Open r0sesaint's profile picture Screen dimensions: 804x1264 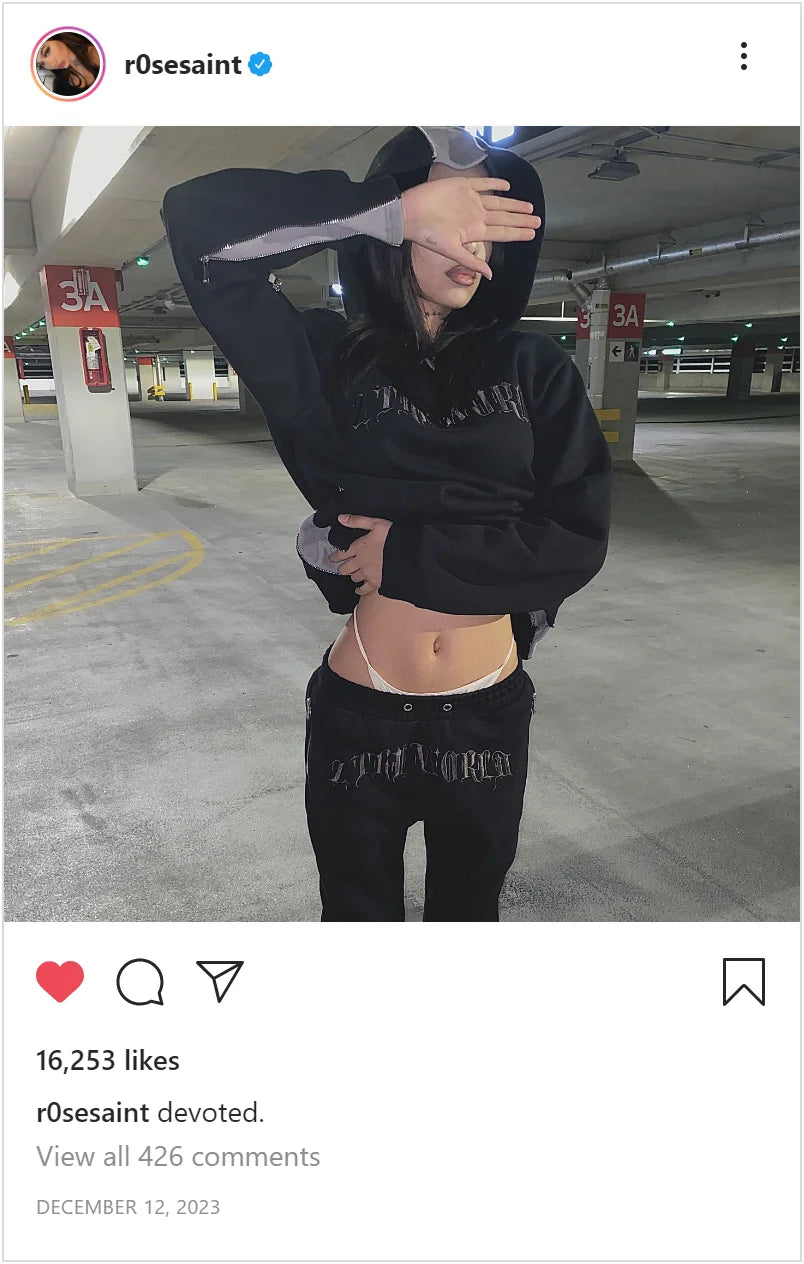click(x=68, y=65)
